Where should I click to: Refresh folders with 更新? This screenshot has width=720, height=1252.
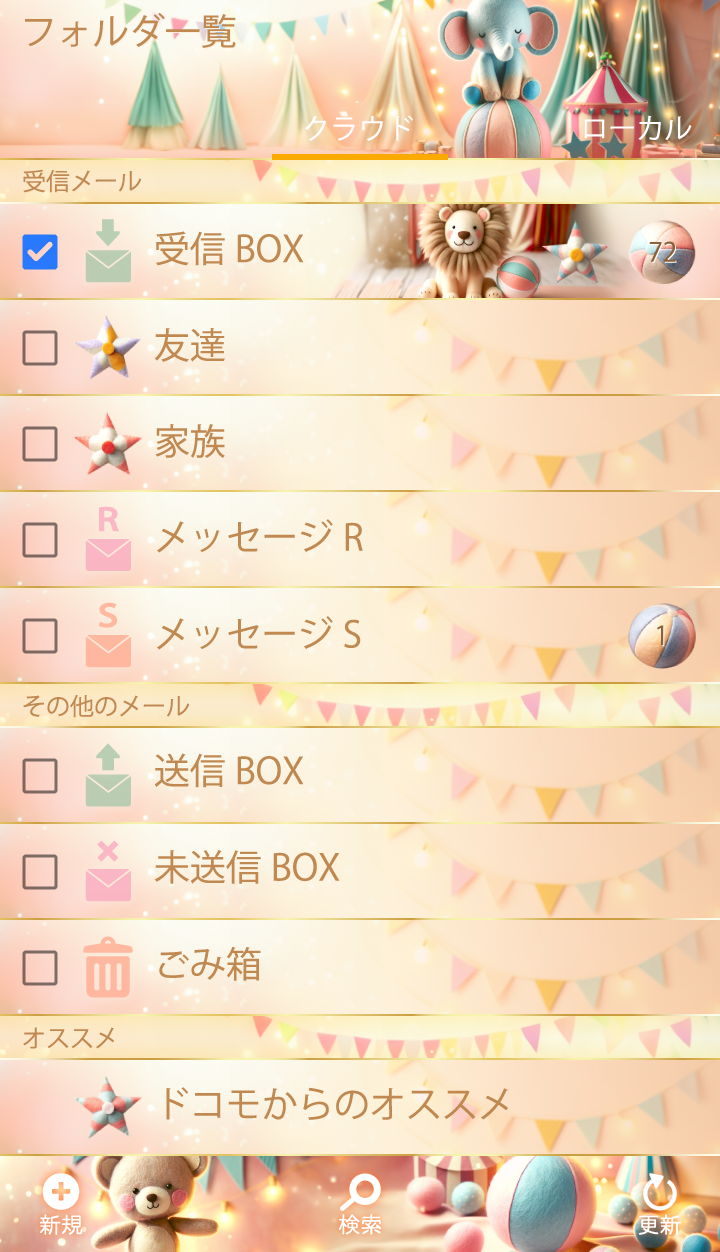click(659, 1204)
